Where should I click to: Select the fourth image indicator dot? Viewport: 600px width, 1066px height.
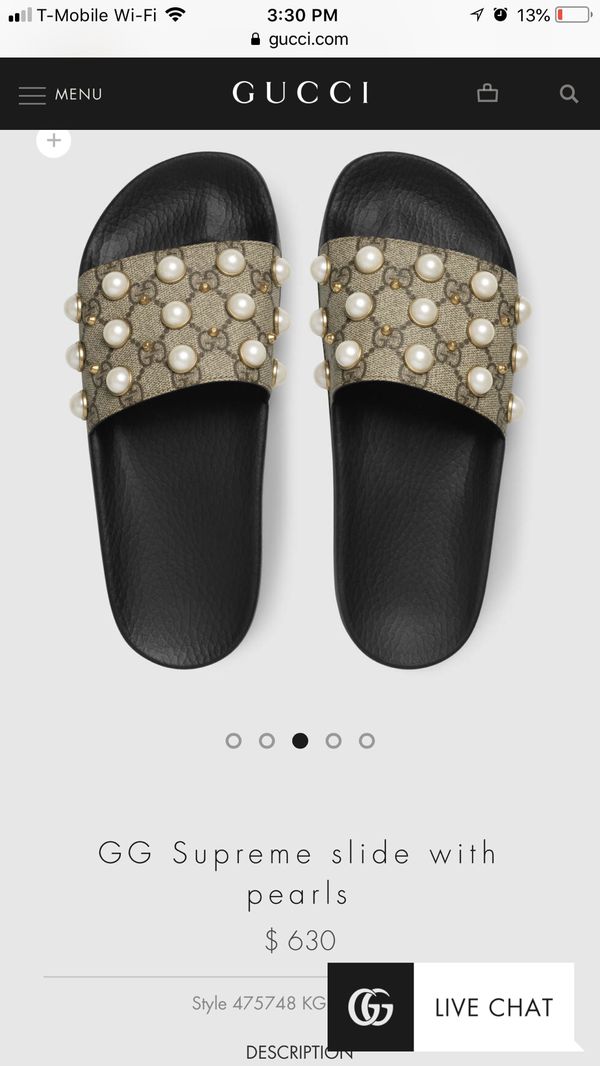[x=333, y=741]
